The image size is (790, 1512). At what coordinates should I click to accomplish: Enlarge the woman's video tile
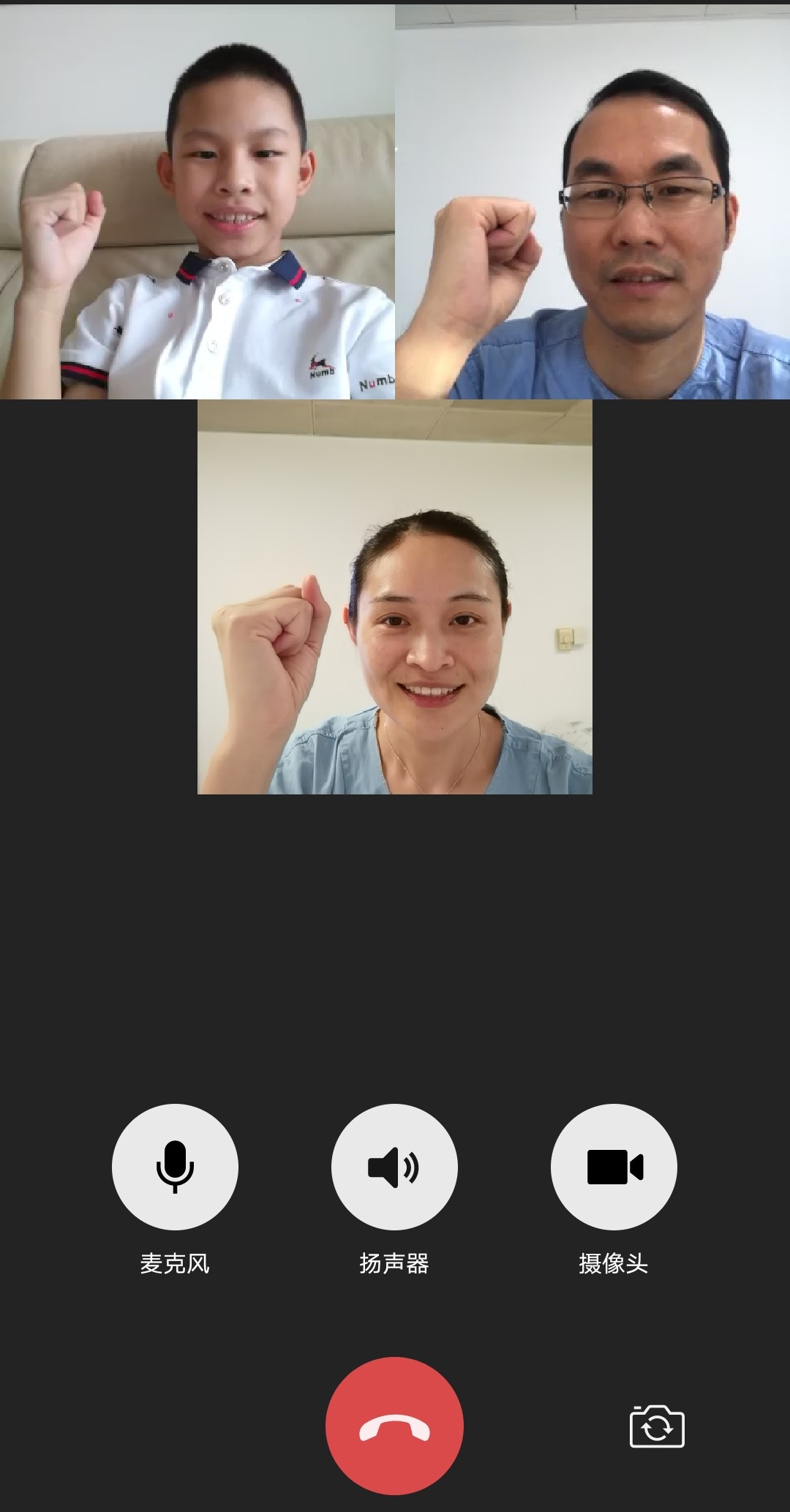tap(395, 597)
